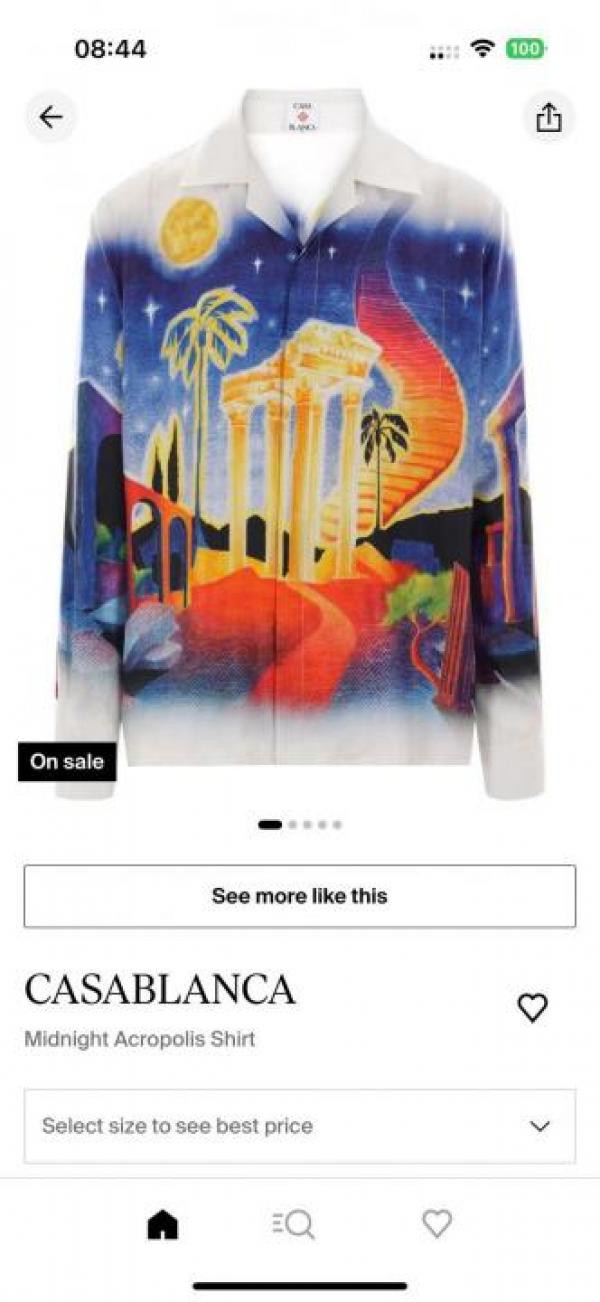Tap See more like this button
The height and width of the screenshot is (1302, 600).
point(299,896)
